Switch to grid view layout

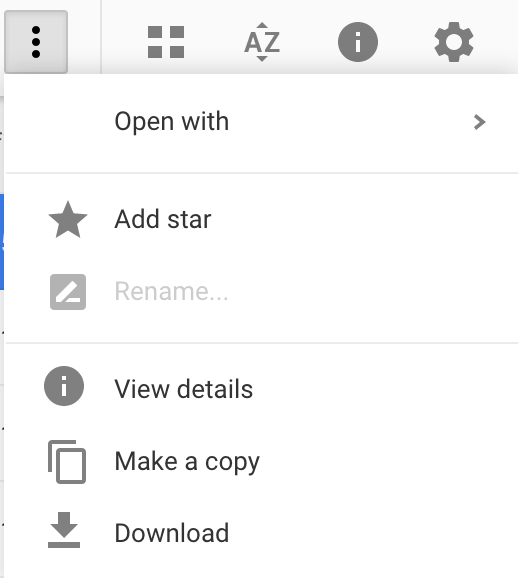pyautogui.click(x=166, y=42)
